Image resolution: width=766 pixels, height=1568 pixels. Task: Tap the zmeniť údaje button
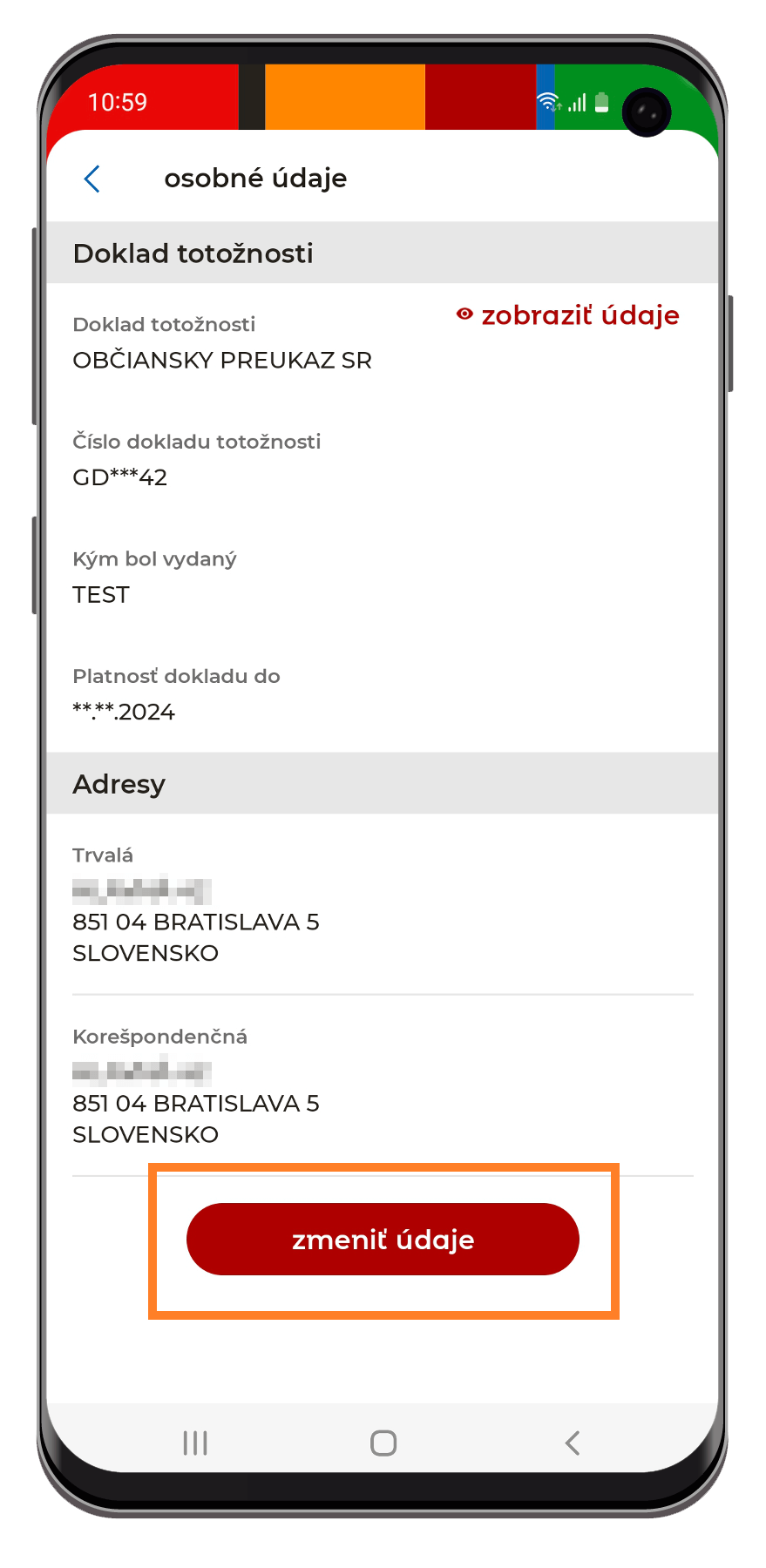tap(383, 1239)
